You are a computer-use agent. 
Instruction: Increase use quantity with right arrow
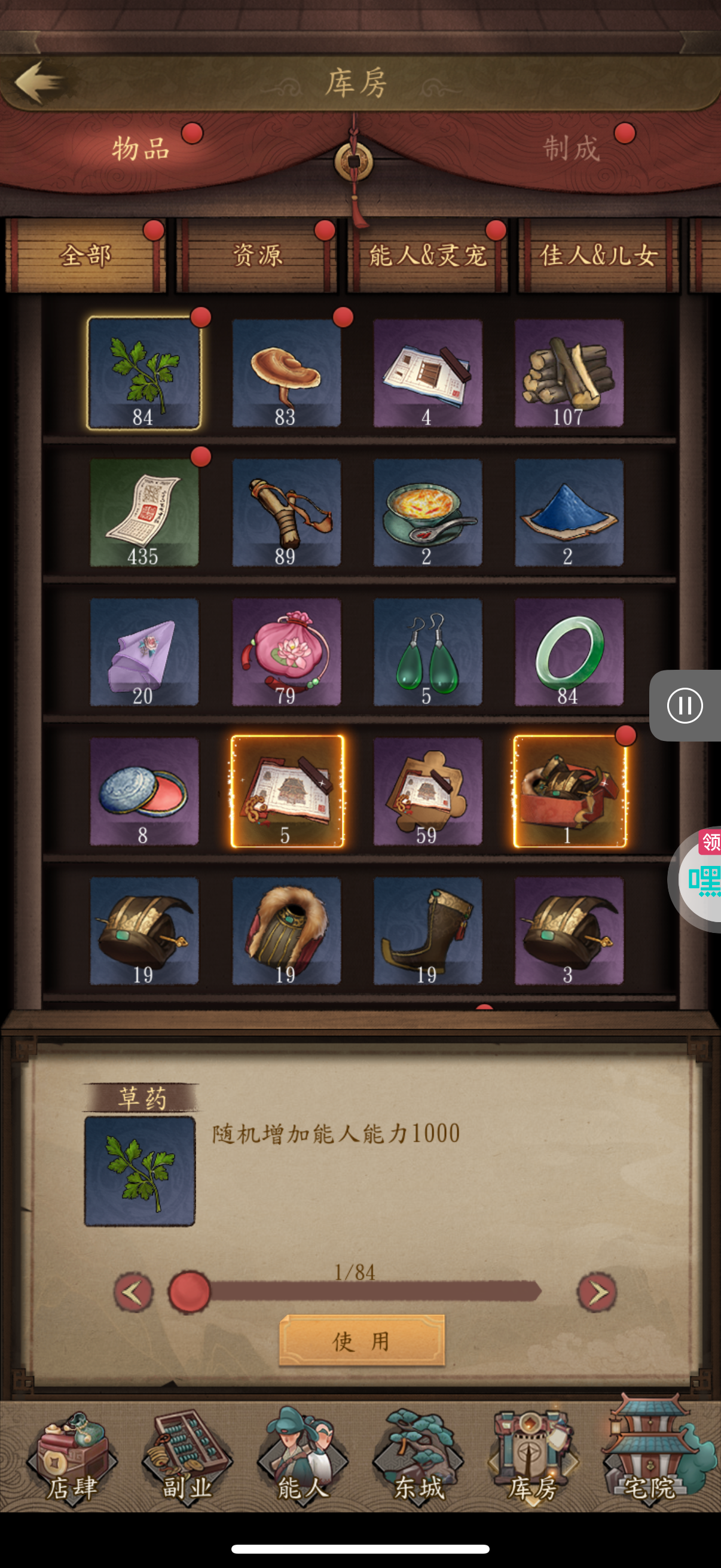coord(596,1292)
